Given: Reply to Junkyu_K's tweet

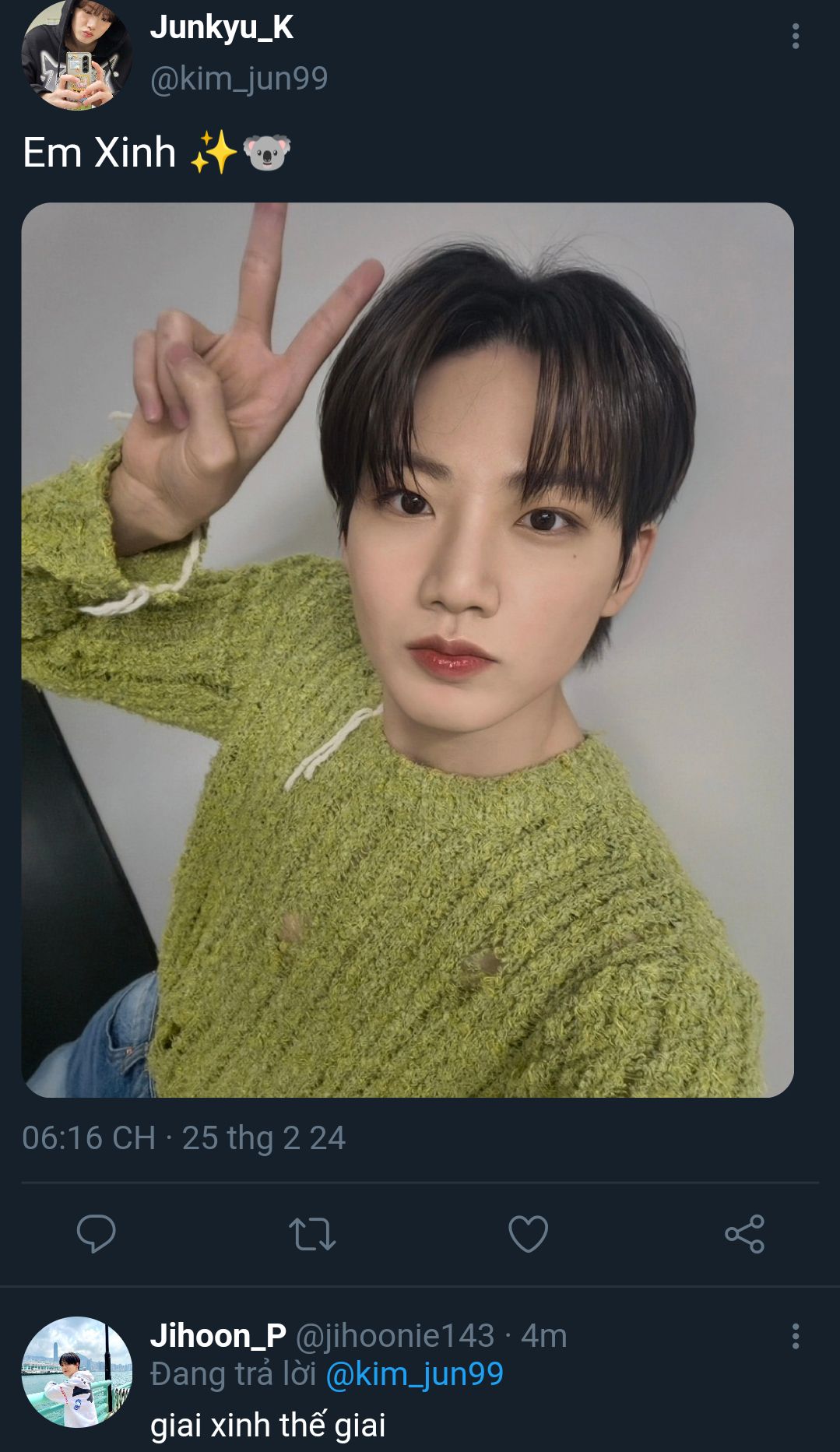Looking at the screenshot, I should coord(96,1233).
